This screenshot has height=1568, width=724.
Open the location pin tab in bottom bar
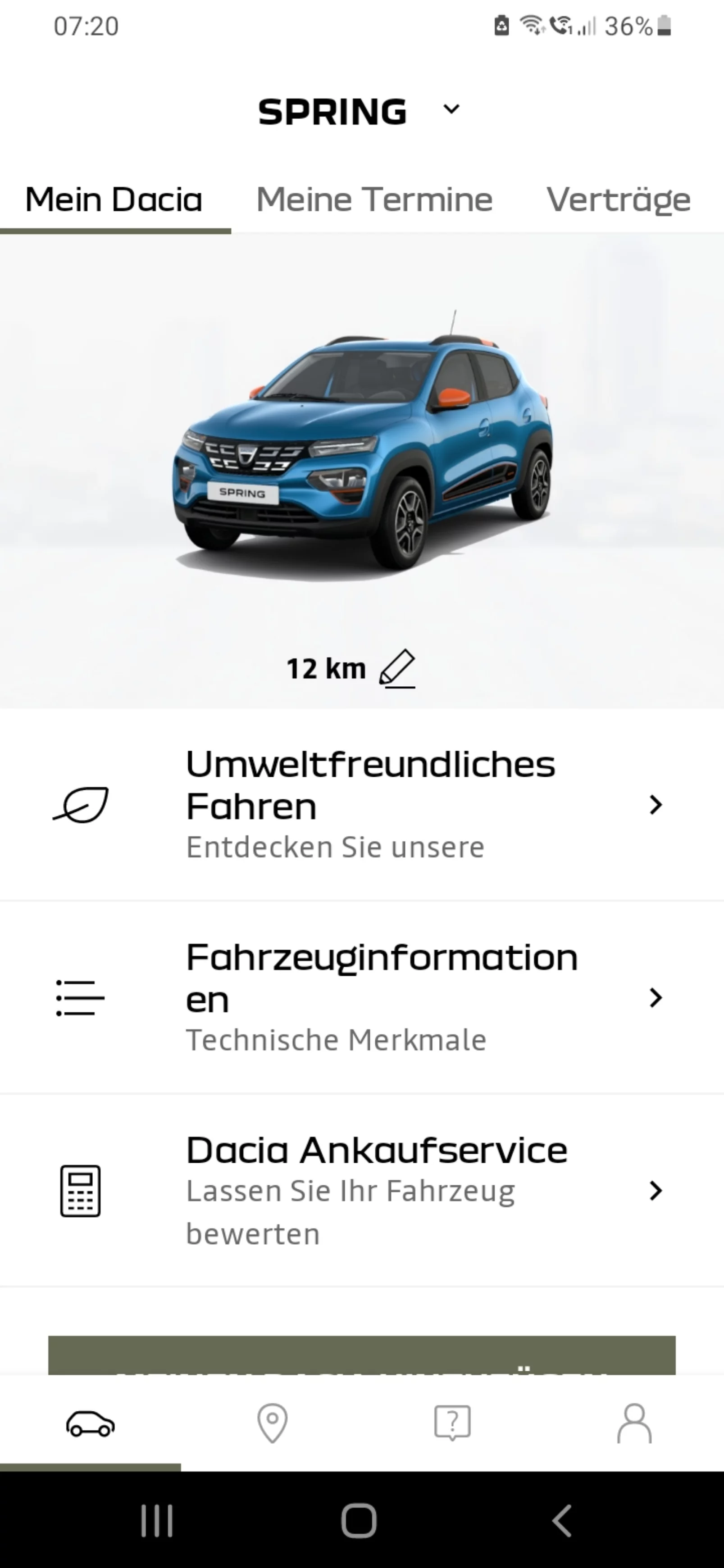click(272, 1423)
